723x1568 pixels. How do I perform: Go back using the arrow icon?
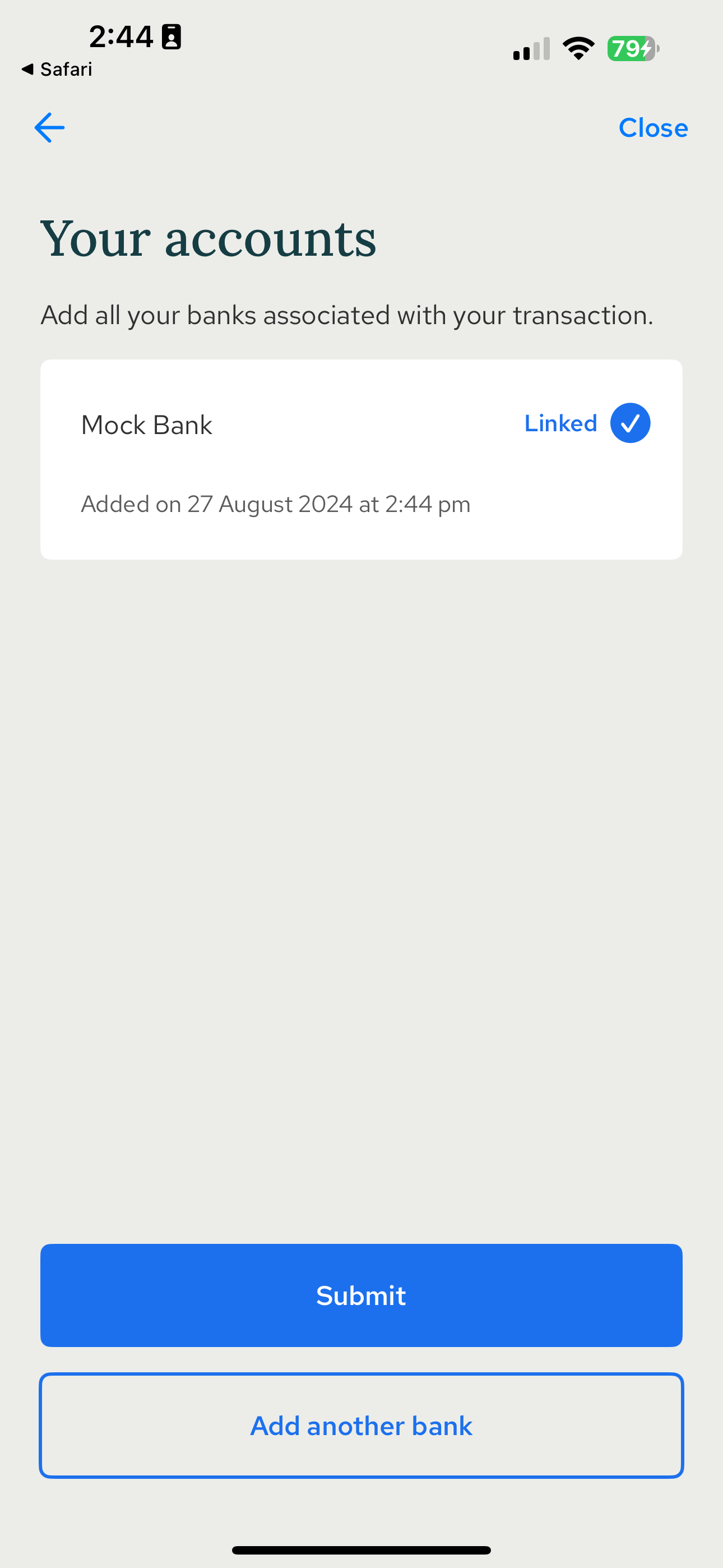[49, 128]
